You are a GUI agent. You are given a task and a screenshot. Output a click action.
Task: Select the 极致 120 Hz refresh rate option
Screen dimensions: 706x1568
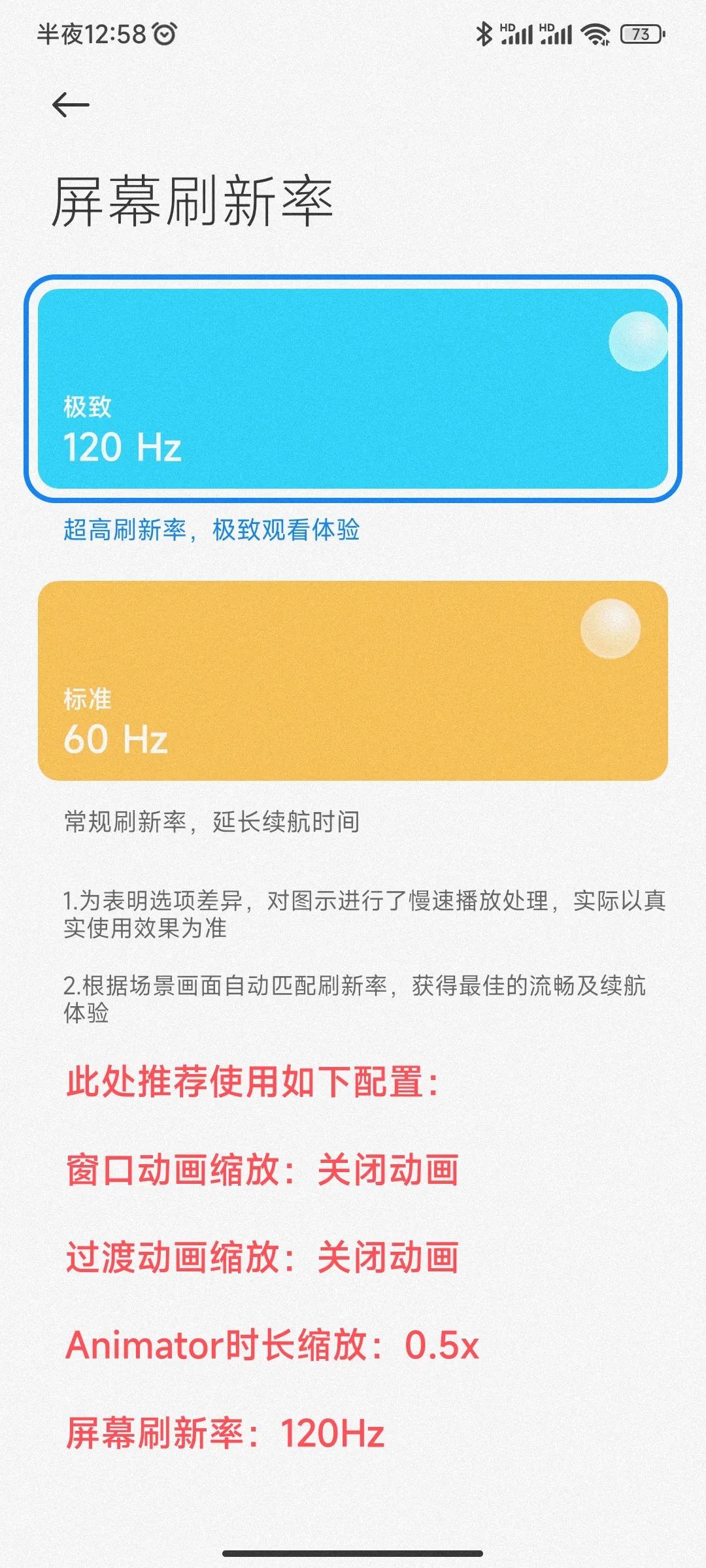(x=353, y=389)
